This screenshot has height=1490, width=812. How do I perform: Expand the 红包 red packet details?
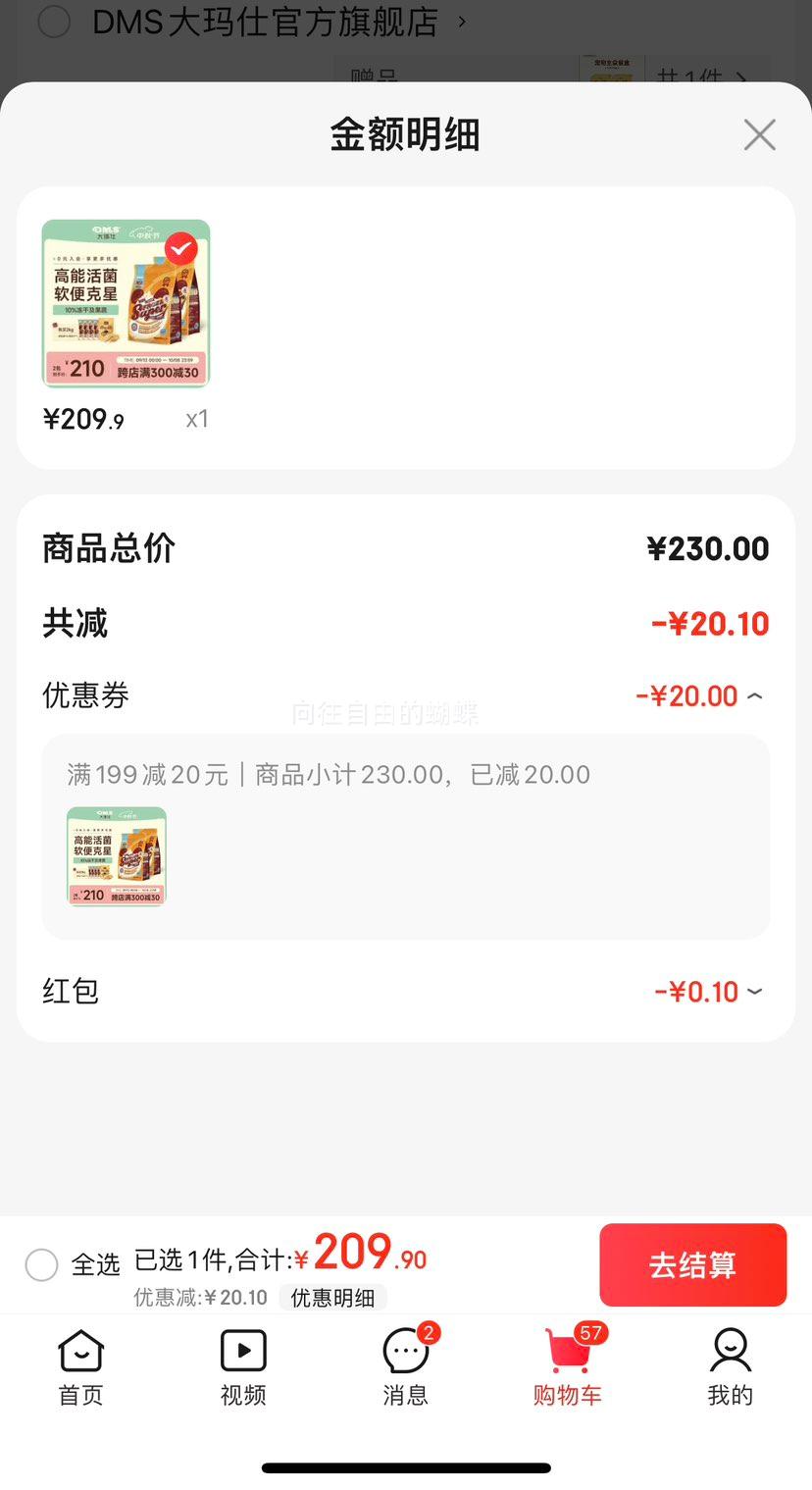[754, 992]
